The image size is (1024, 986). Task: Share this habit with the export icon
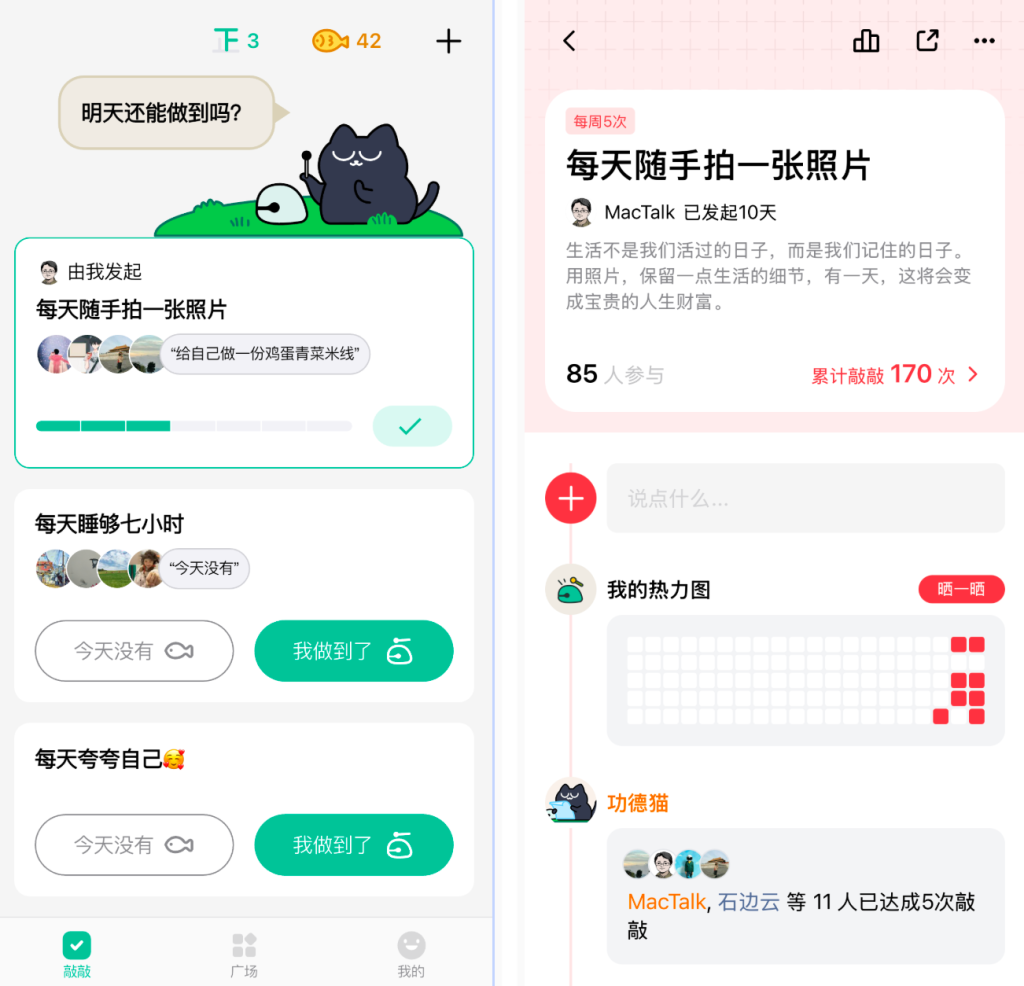[927, 41]
